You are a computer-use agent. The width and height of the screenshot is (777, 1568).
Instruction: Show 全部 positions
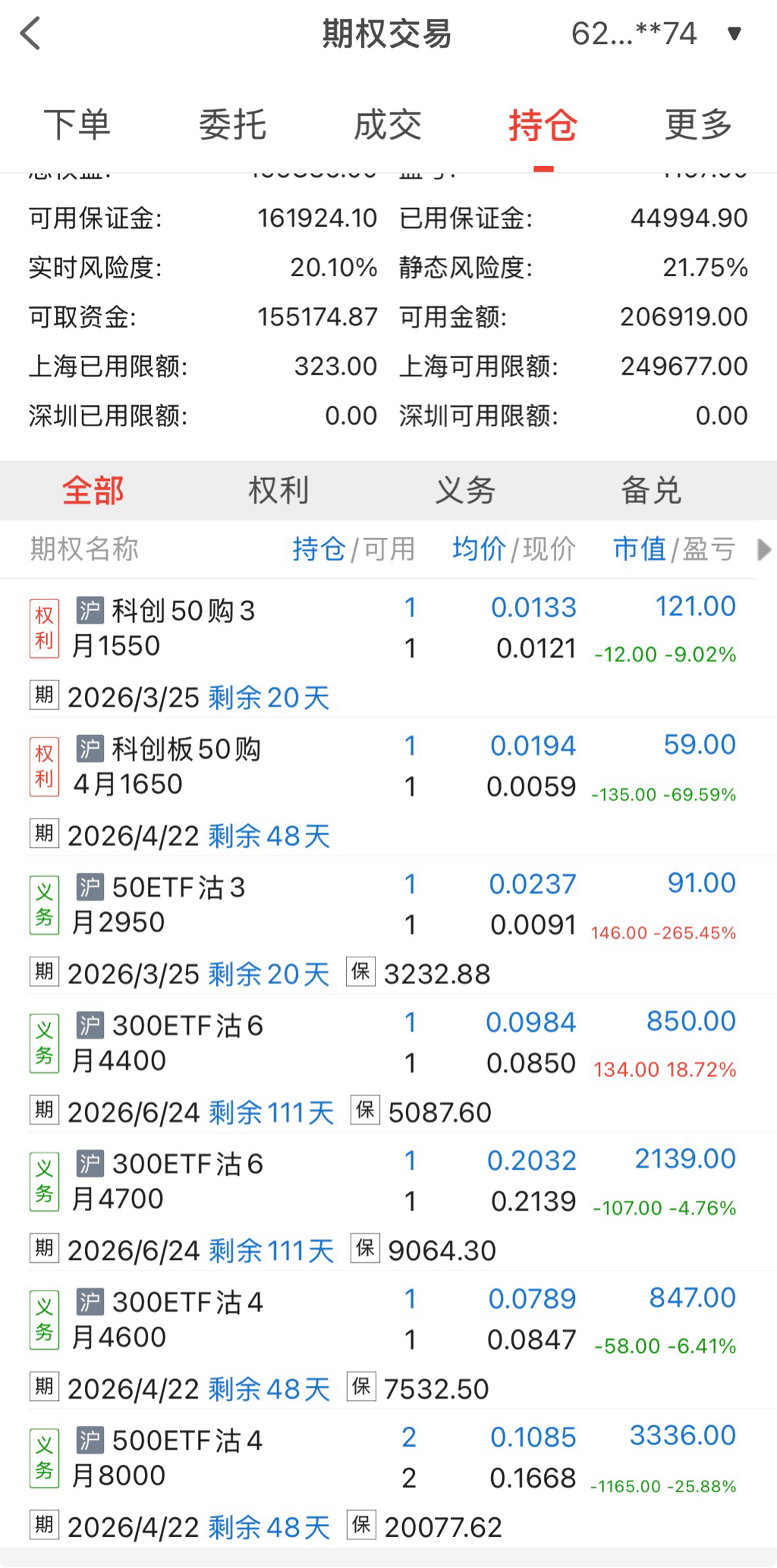tap(93, 491)
